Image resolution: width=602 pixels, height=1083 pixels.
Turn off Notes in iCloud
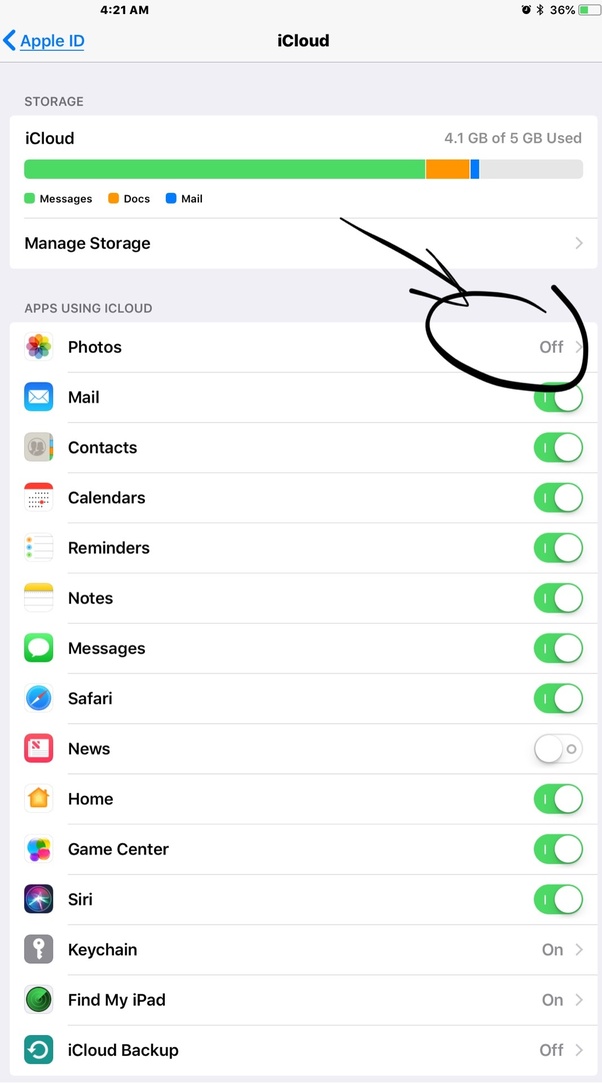(x=557, y=598)
